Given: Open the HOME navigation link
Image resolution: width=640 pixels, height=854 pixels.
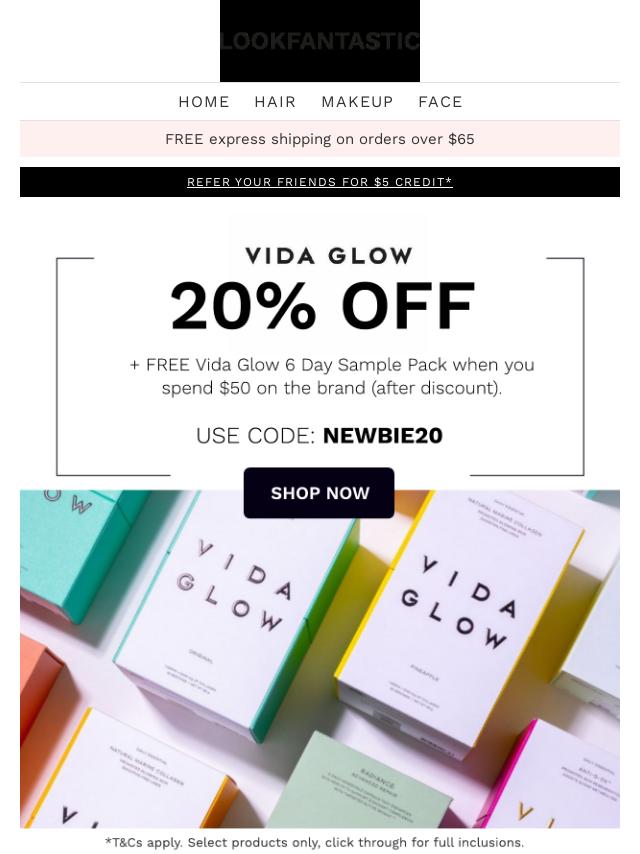Looking at the screenshot, I should 204,102.
